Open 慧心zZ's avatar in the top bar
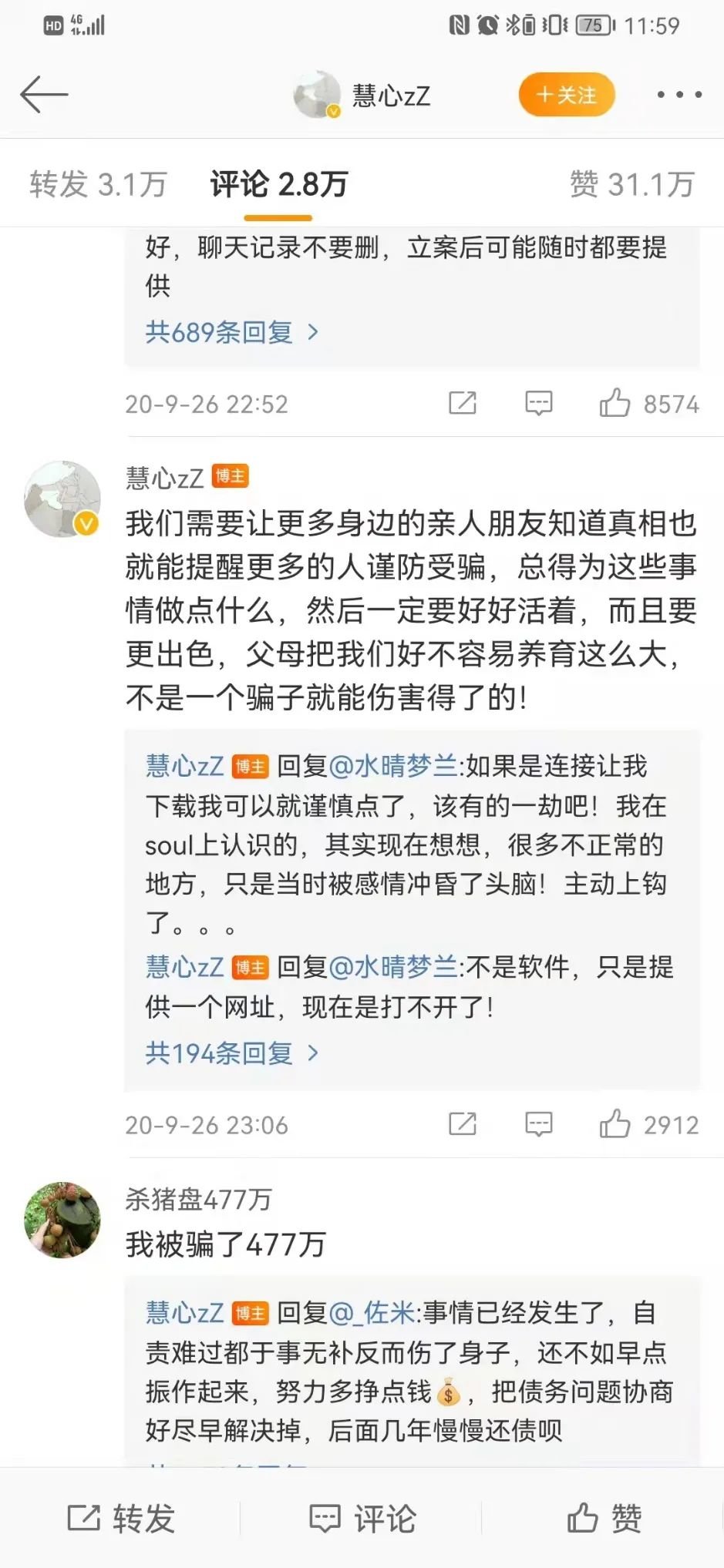The height and width of the screenshot is (1568, 724). (317, 95)
